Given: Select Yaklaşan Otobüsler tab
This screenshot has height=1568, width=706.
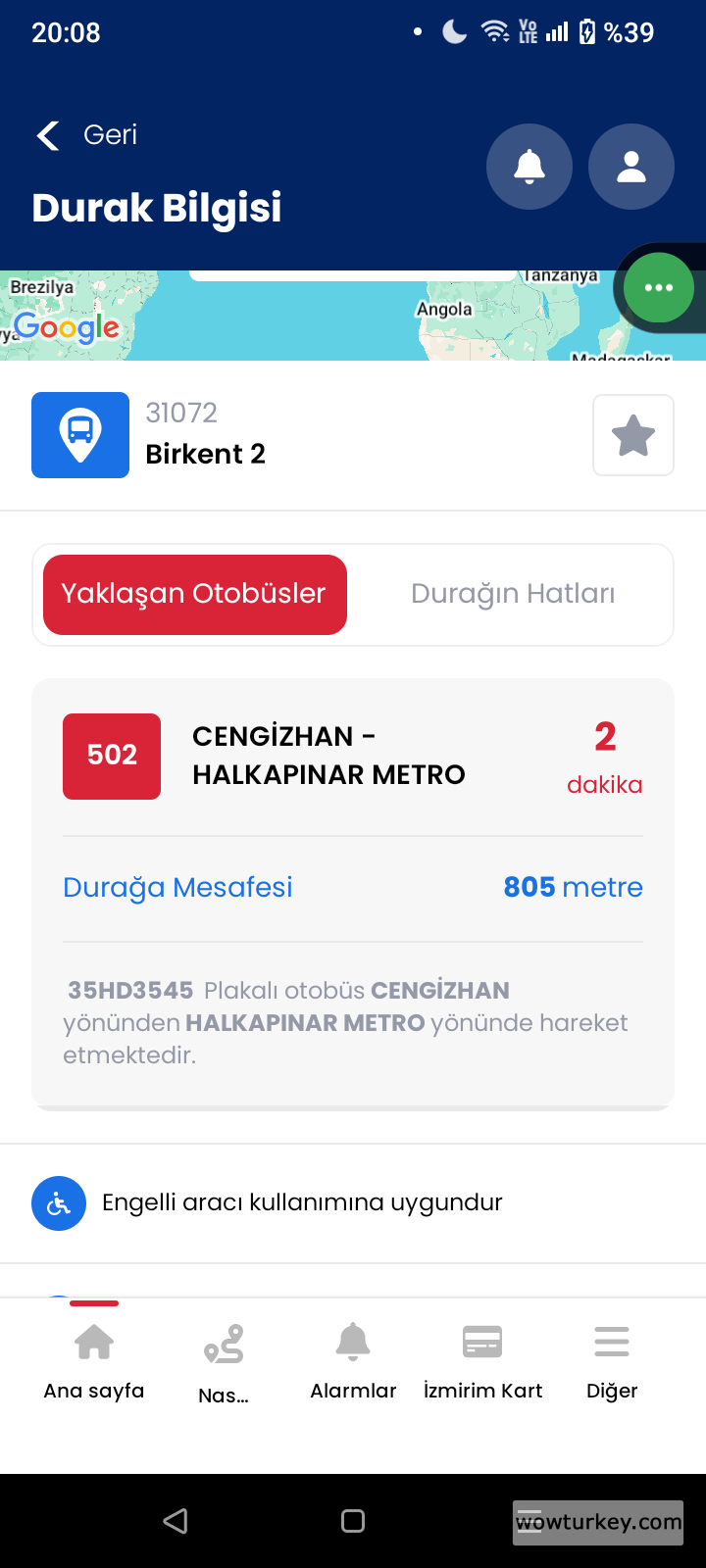Looking at the screenshot, I should (x=195, y=594).
